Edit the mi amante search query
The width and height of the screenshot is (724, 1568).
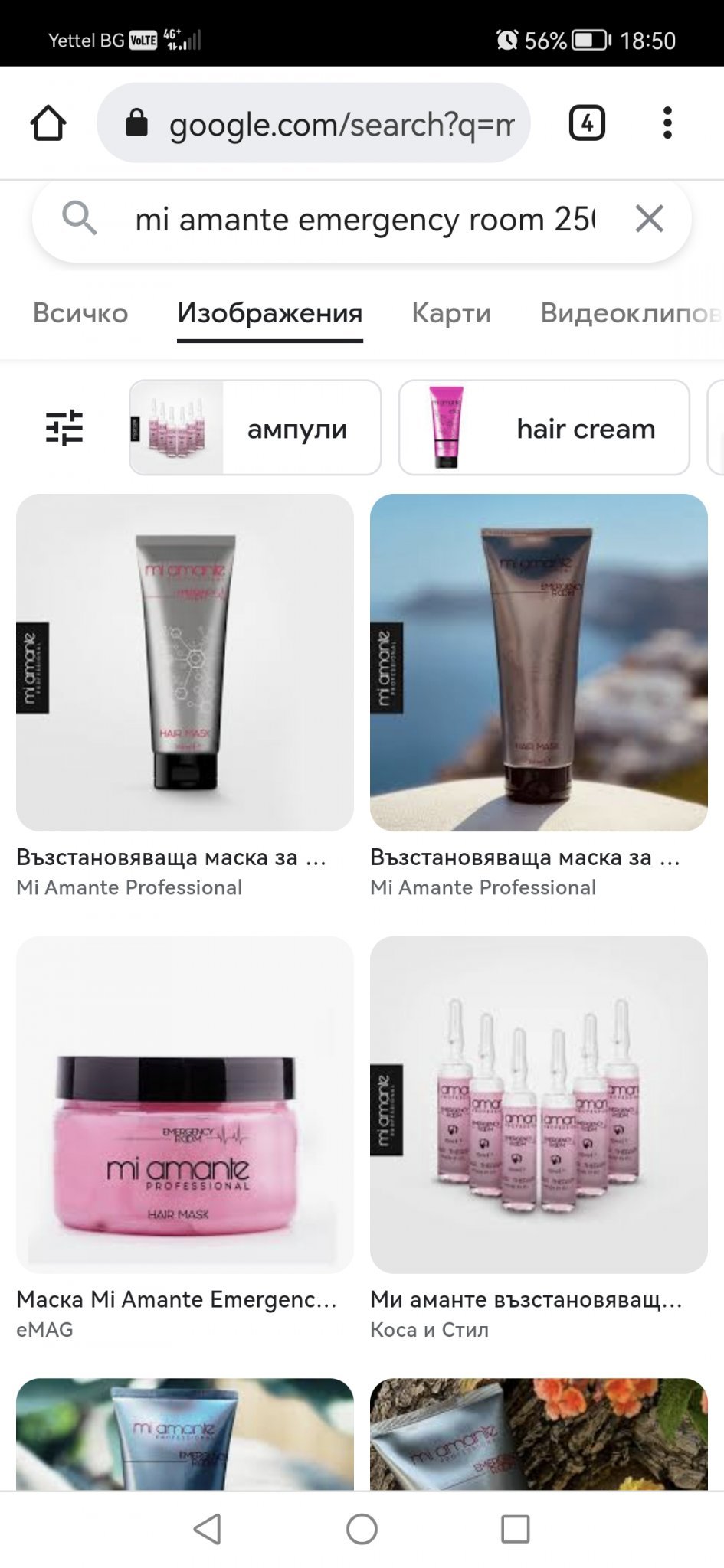coord(365,220)
